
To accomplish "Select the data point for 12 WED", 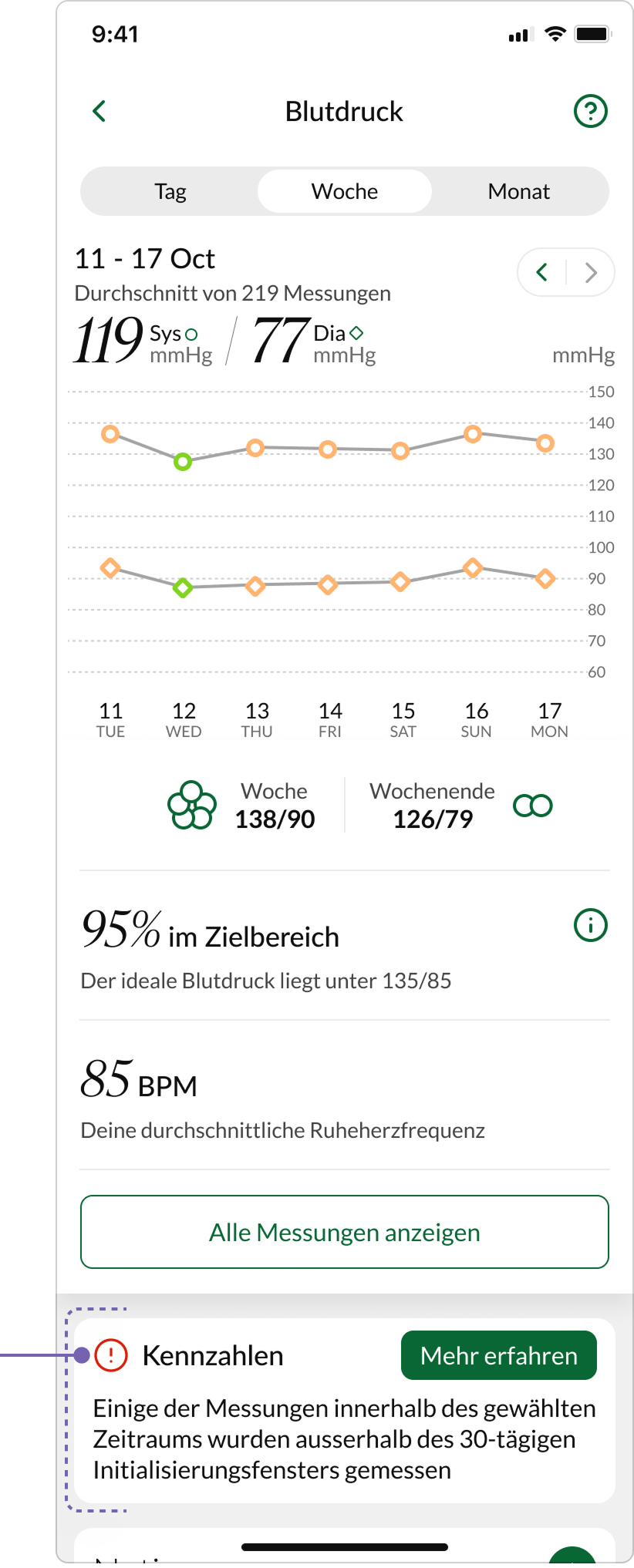I will coord(183,462).
